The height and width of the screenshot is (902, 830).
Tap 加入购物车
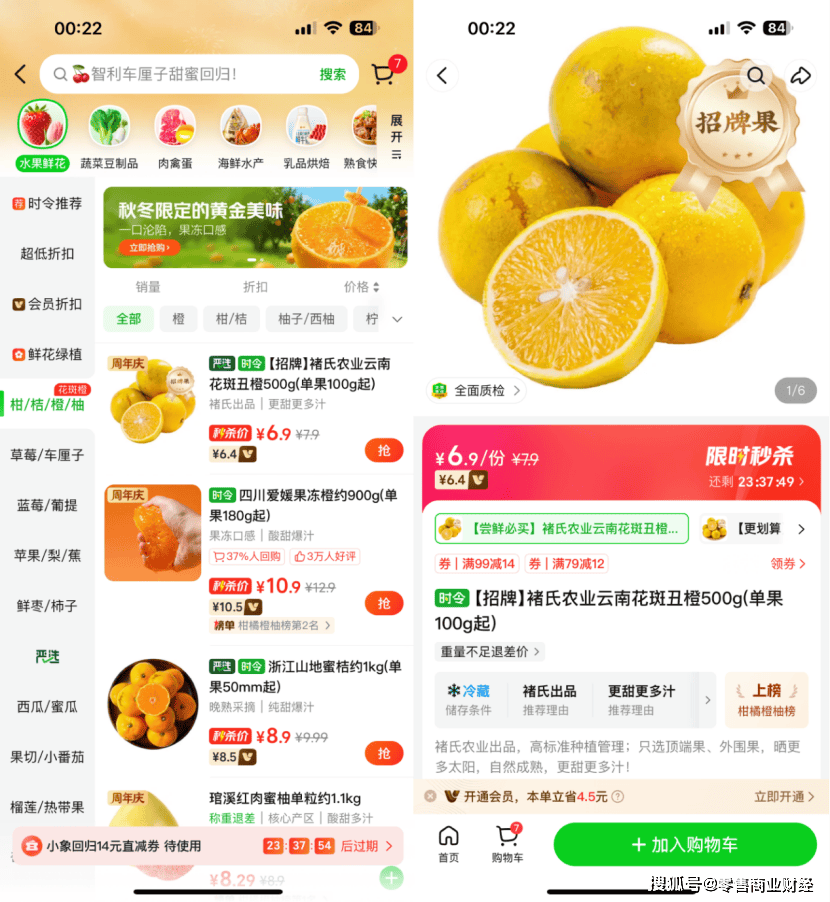685,844
